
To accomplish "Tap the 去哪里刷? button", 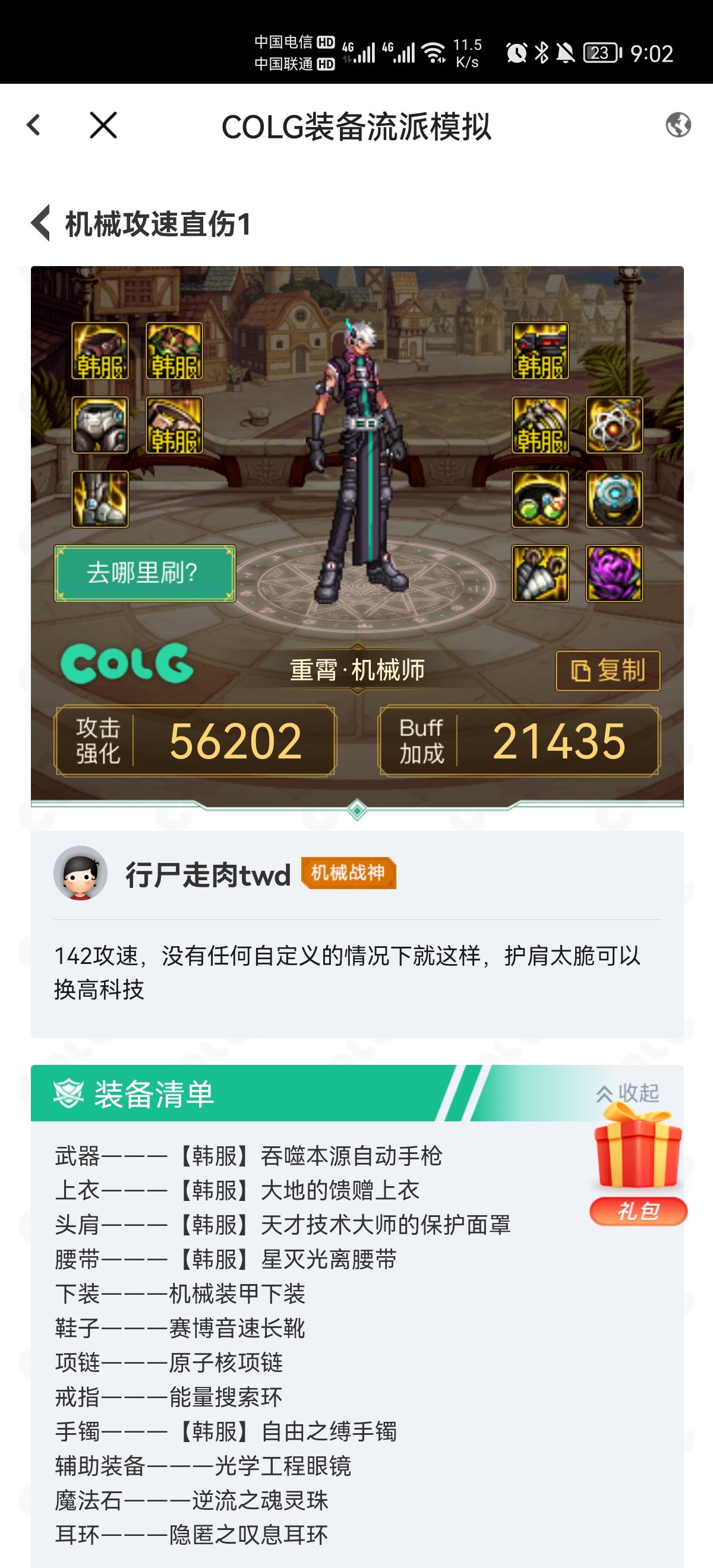I will click(144, 573).
